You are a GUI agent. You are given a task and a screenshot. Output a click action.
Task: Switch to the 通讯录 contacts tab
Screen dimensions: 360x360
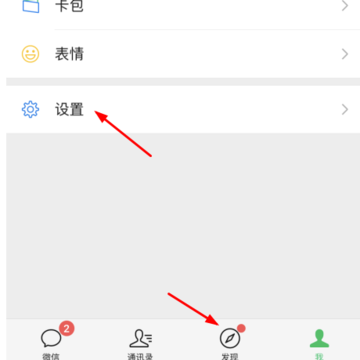[x=140, y=341]
